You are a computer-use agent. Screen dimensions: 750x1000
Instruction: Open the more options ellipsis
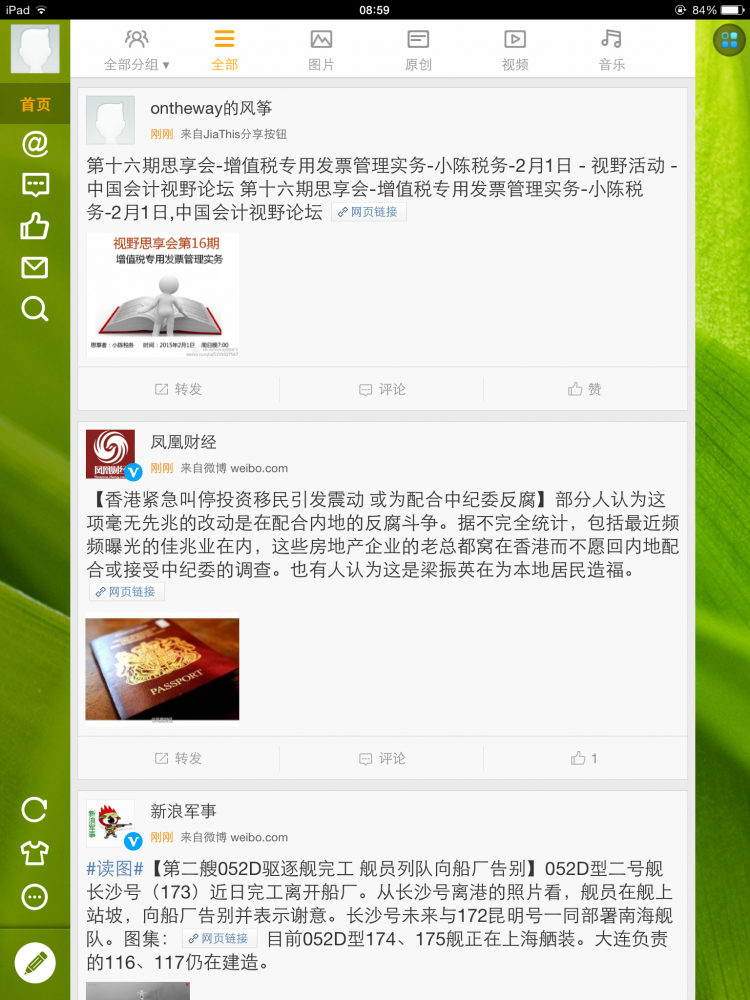[35, 896]
